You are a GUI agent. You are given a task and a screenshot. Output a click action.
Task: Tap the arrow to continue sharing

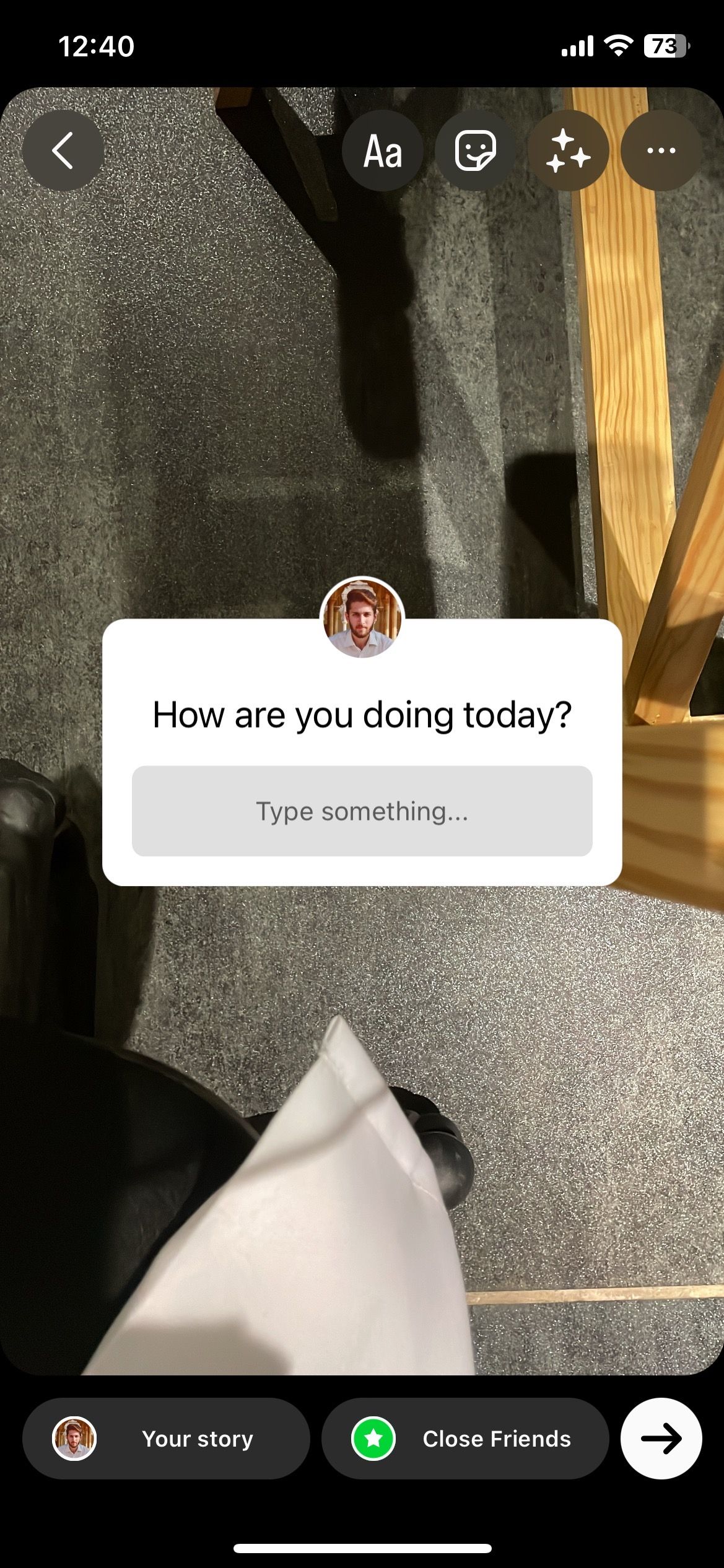(661, 1438)
